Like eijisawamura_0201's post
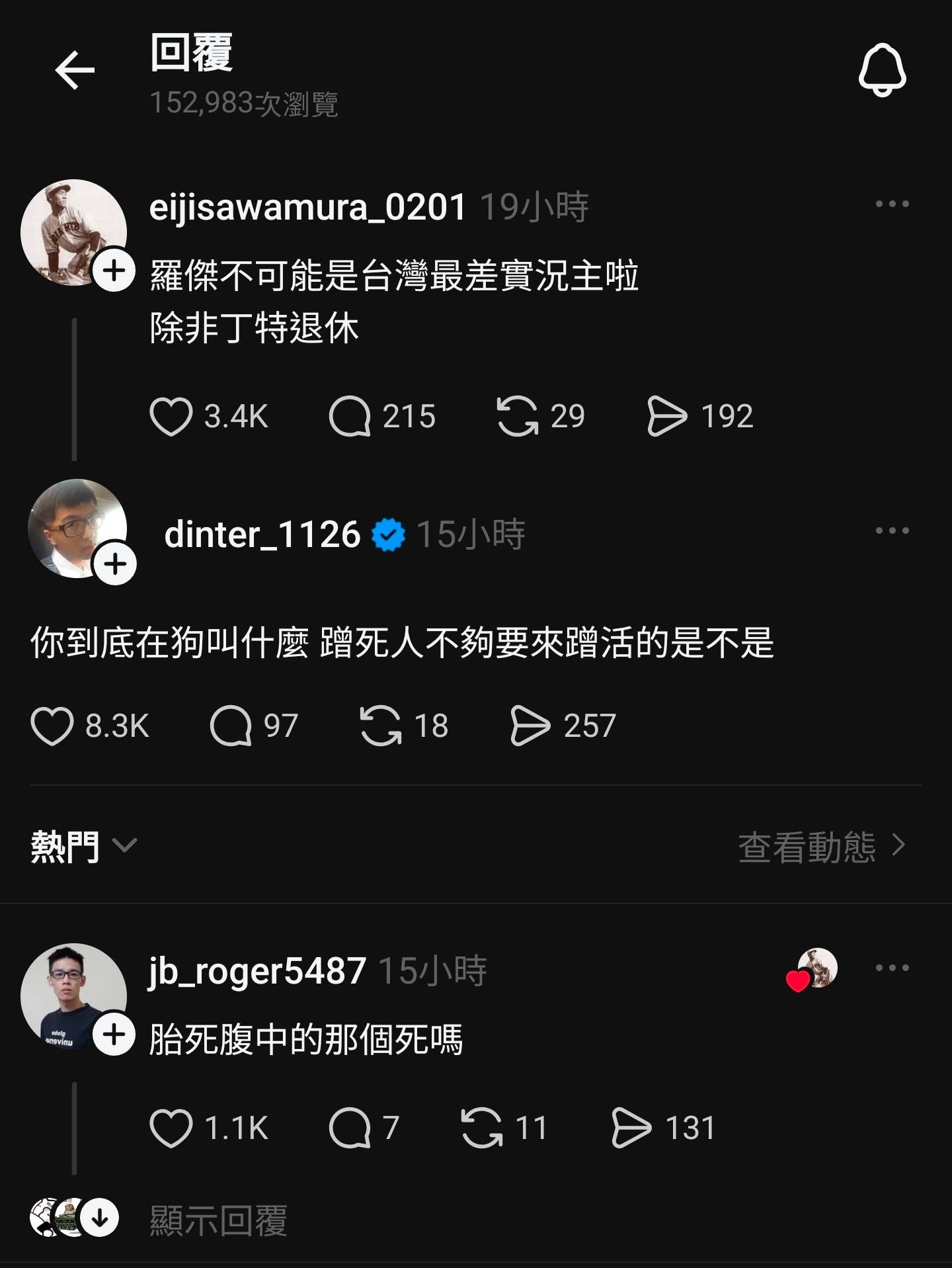952x1268 pixels. pyautogui.click(x=171, y=417)
